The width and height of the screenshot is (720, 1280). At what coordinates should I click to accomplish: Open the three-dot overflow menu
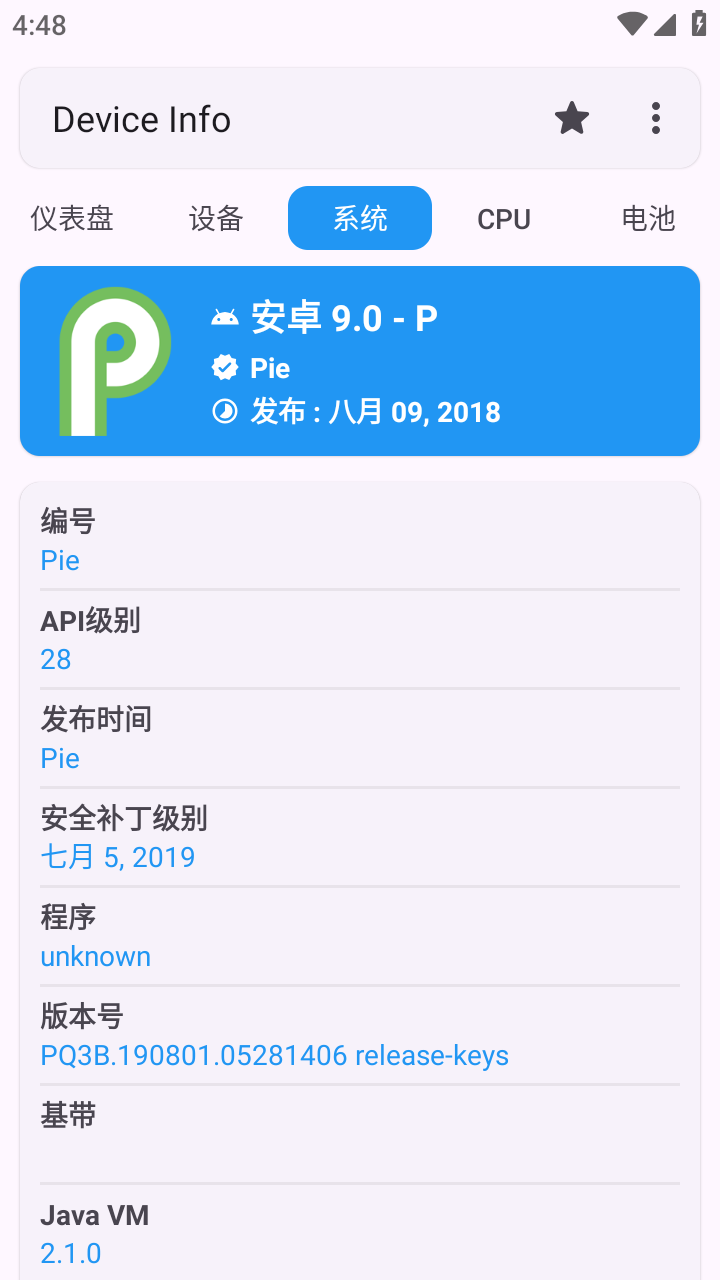[656, 117]
